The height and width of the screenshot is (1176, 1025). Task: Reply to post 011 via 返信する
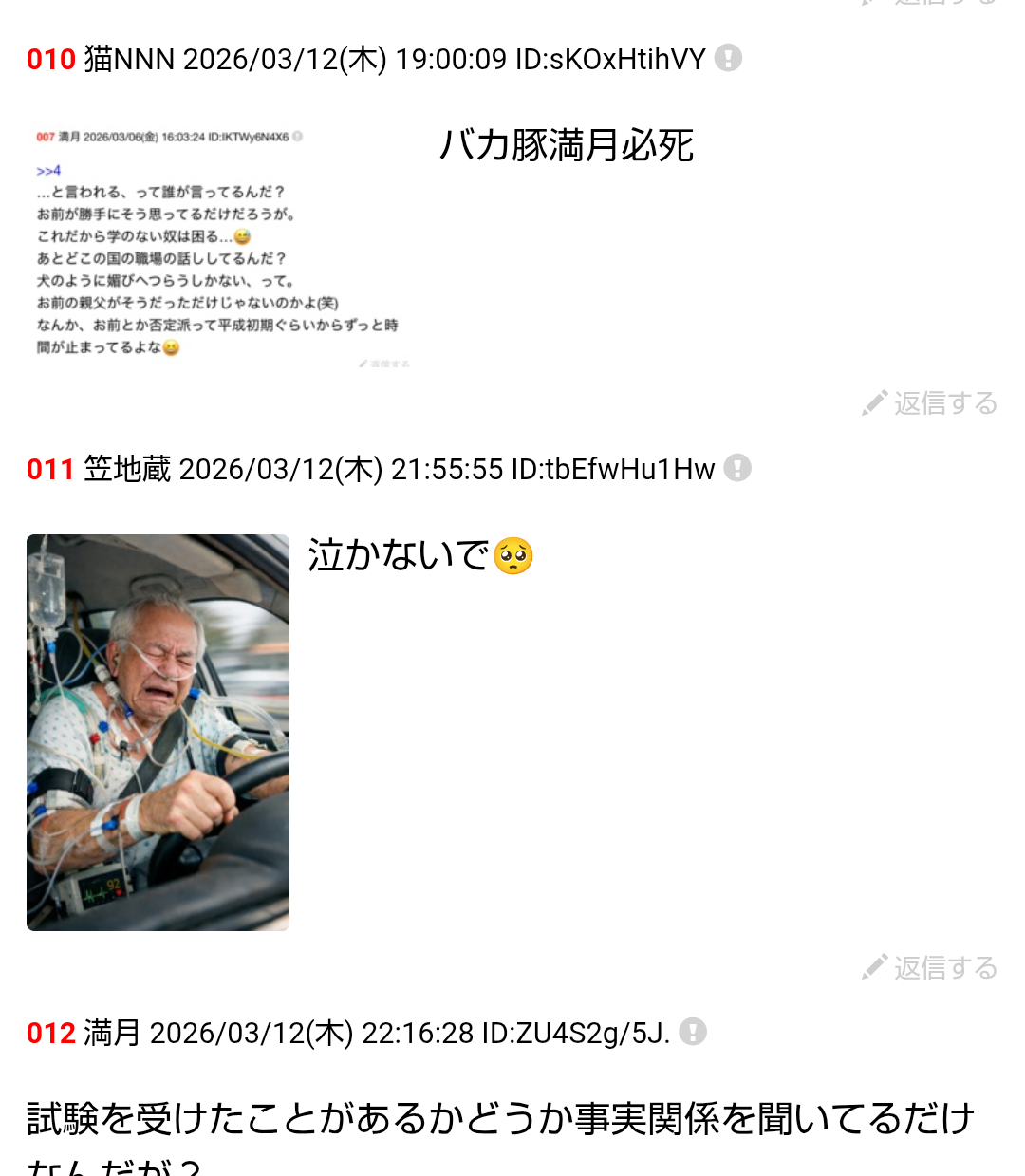coord(930,967)
